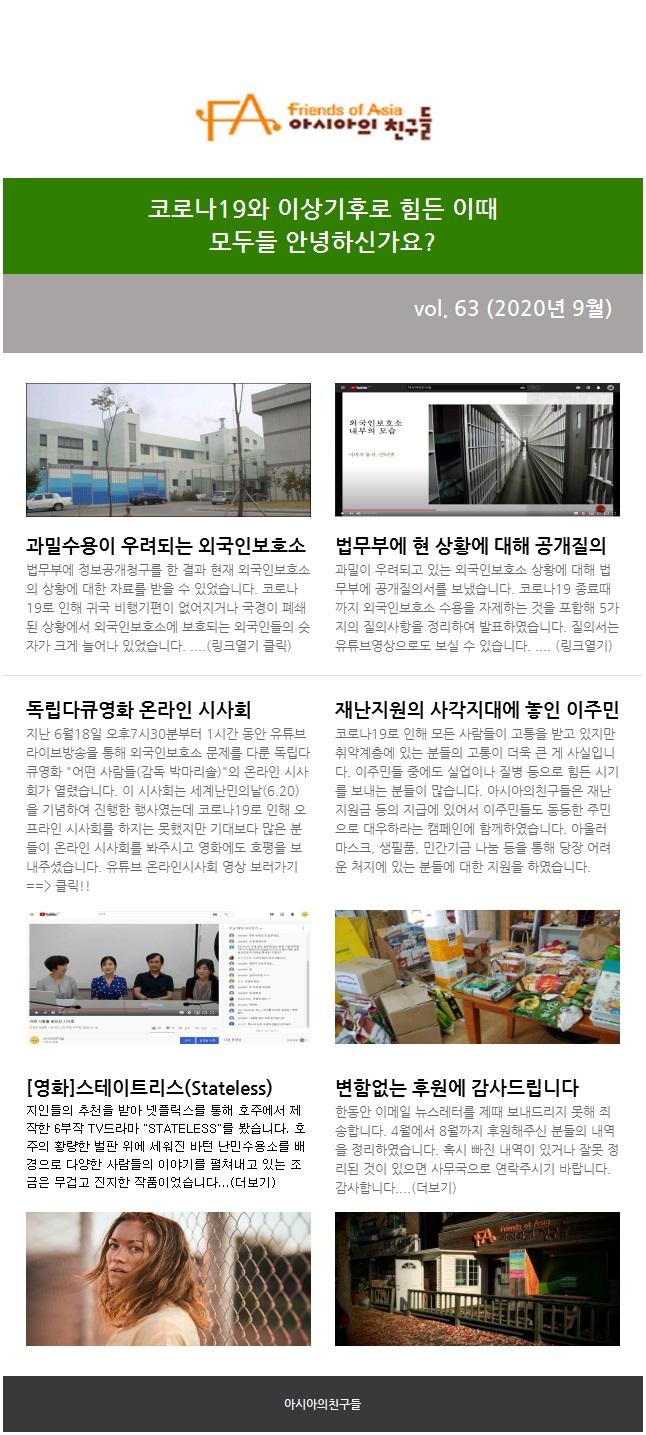Image resolution: width=646 pixels, height=1435 pixels.
Task: Open the Stateless movie still image
Action: (168, 1279)
